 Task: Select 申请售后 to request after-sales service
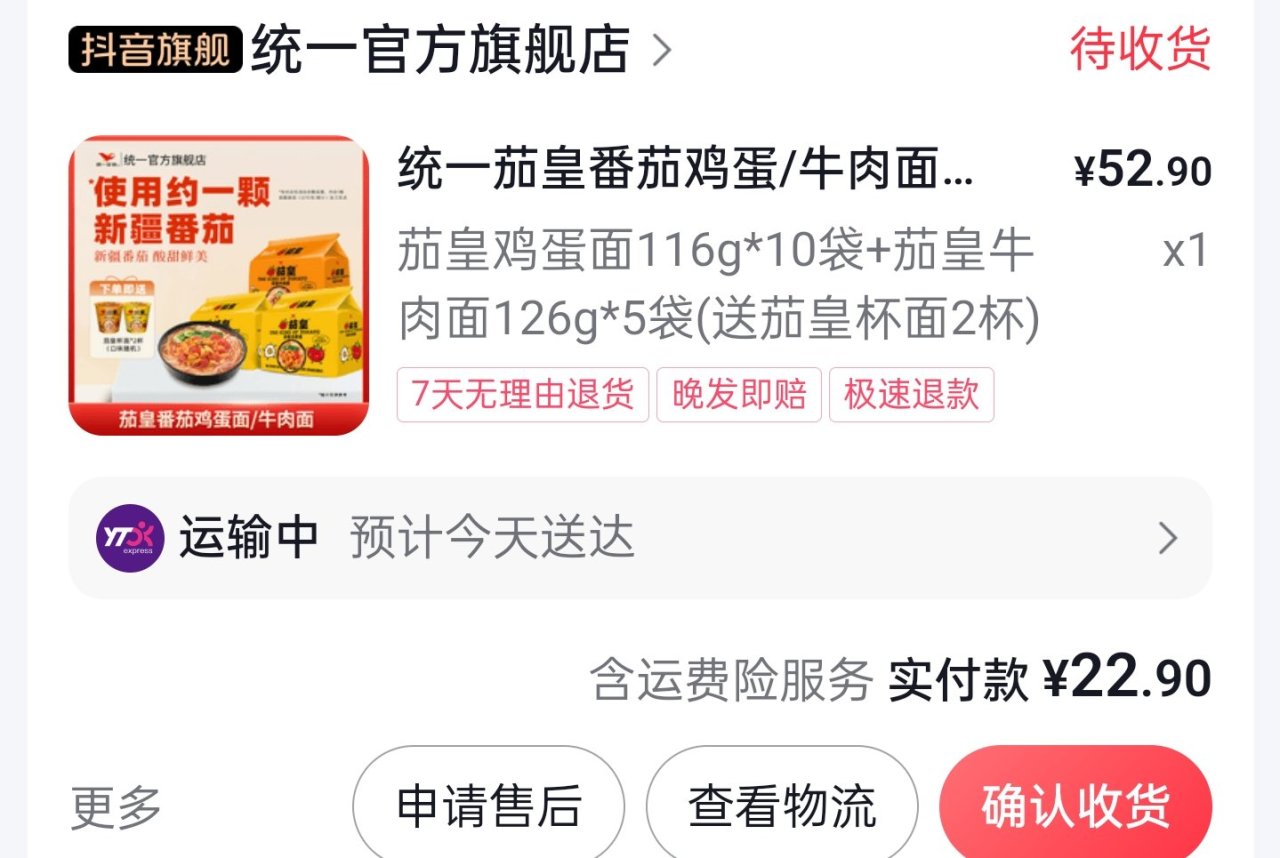pos(489,806)
